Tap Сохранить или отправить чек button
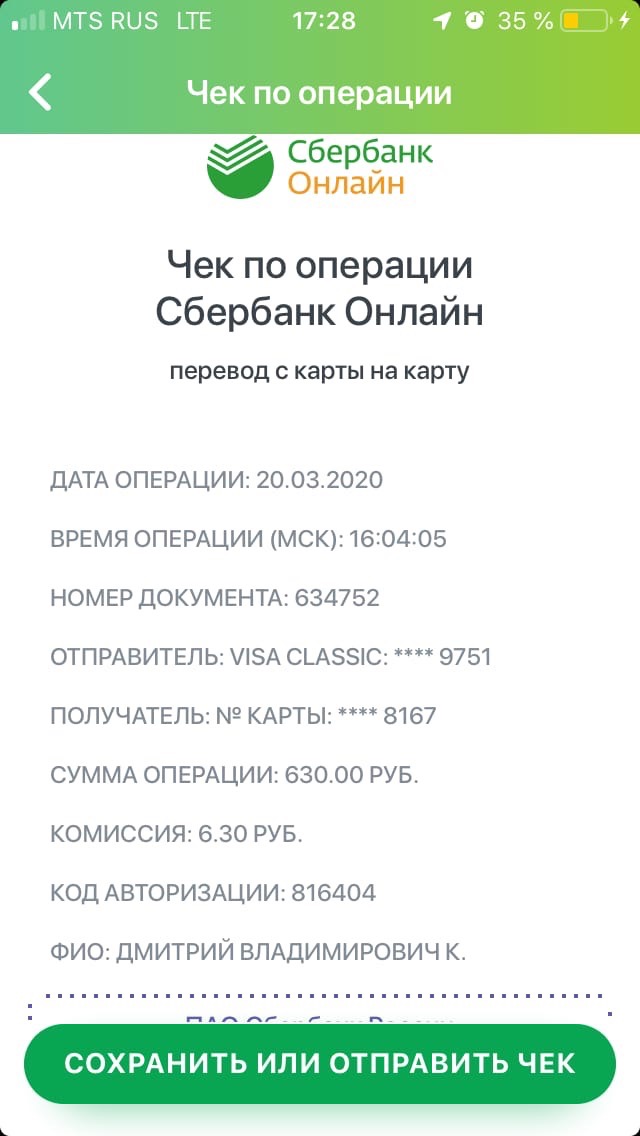Viewport: 640px width, 1136px height. click(320, 1064)
